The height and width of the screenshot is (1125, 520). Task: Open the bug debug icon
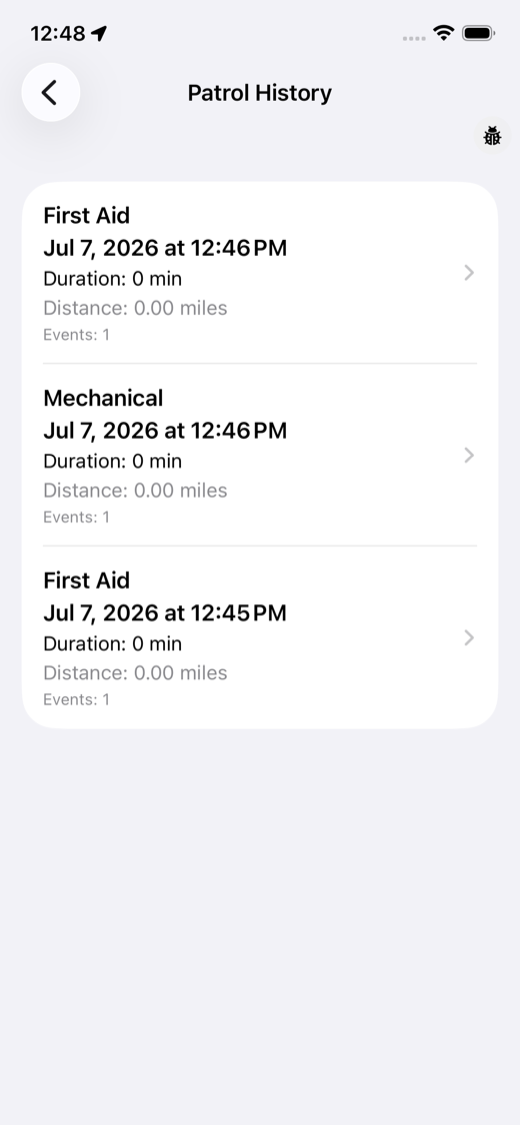pos(492,136)
